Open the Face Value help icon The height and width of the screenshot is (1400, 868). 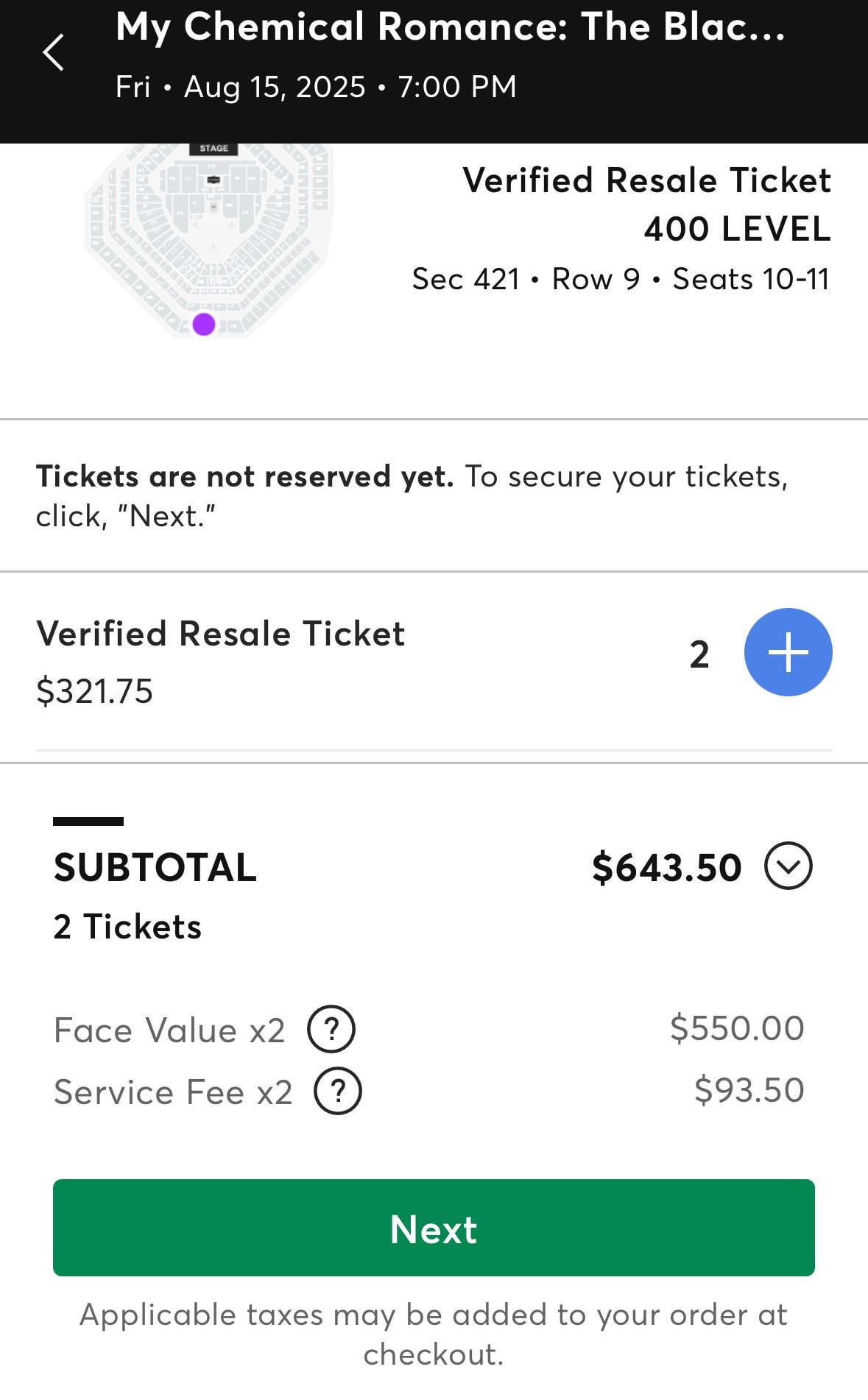[331, 1028]
